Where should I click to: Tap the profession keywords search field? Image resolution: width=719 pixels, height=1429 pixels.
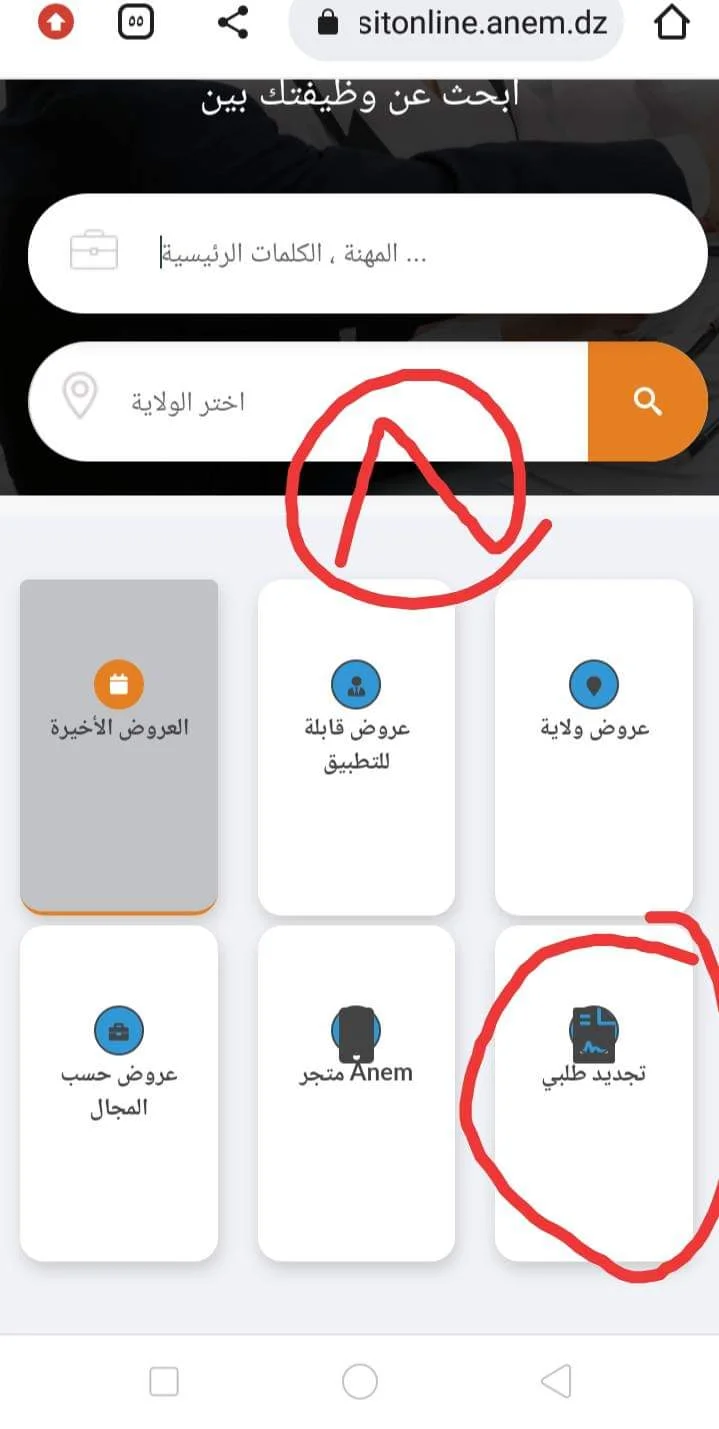367,254
